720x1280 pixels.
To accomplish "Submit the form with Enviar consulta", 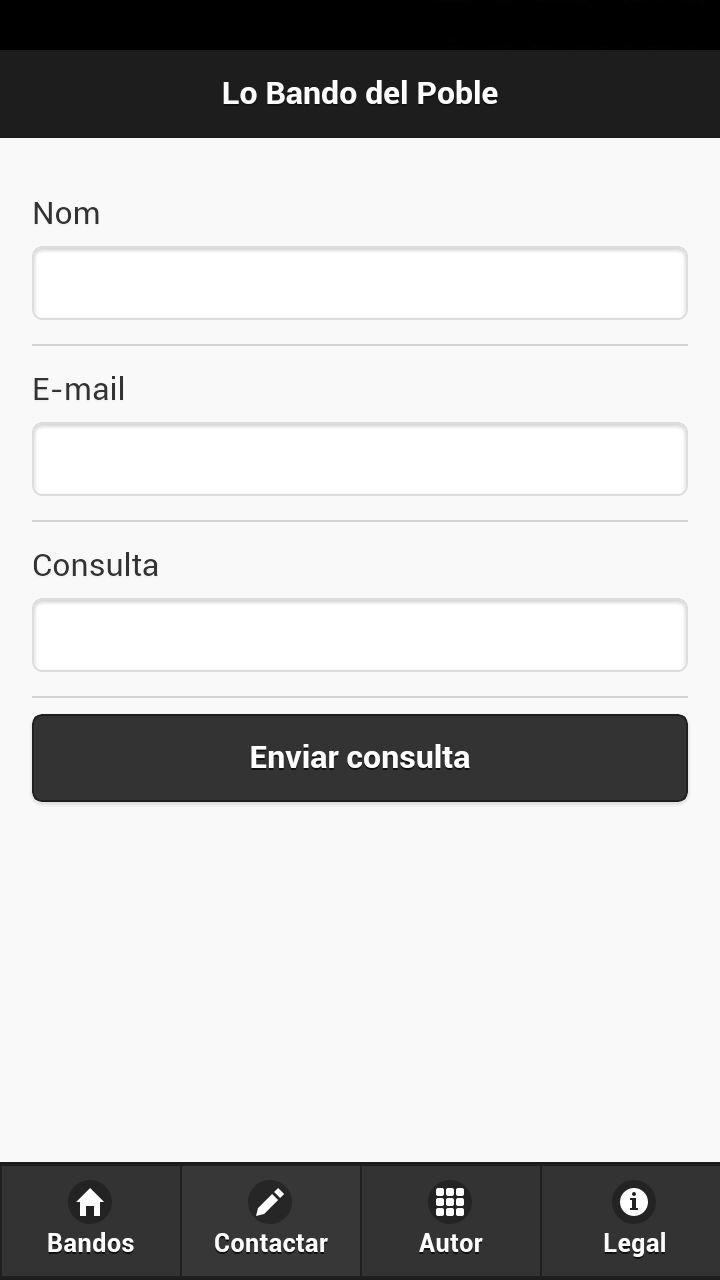I will [x=360, y=757].
